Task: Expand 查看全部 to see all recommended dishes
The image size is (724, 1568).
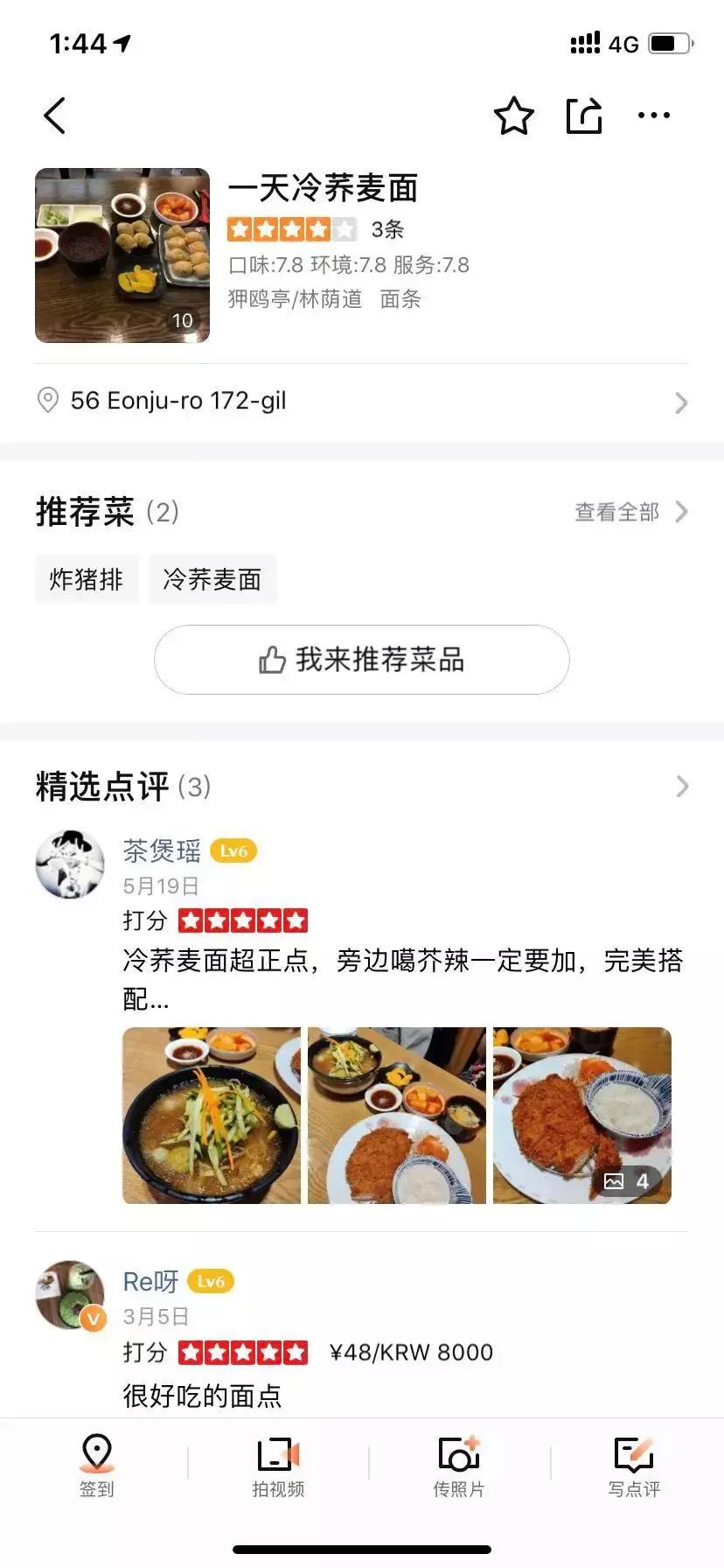Action: coord(617,513)
